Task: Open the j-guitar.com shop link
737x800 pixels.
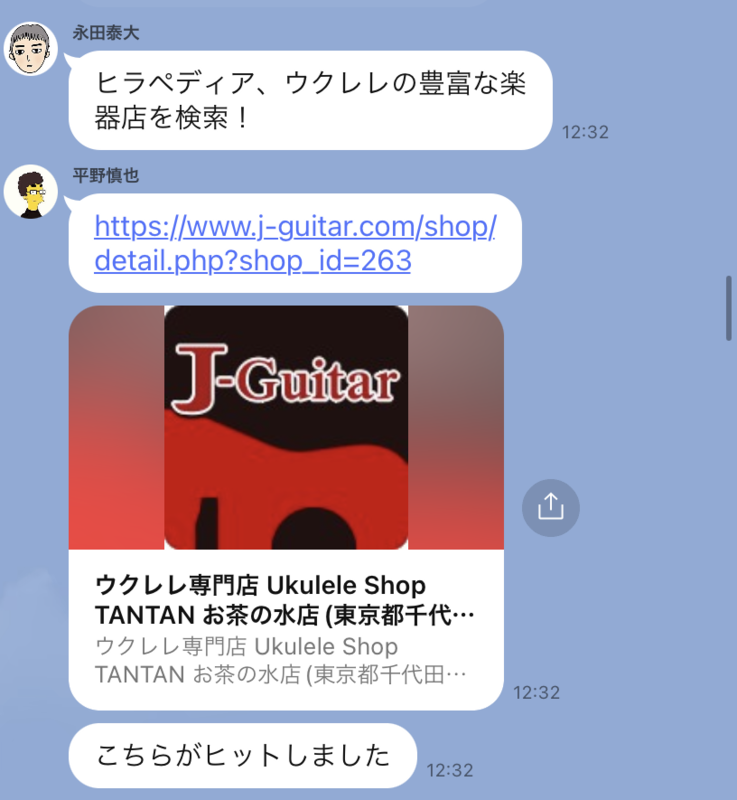Action: [x=294, y=243]
